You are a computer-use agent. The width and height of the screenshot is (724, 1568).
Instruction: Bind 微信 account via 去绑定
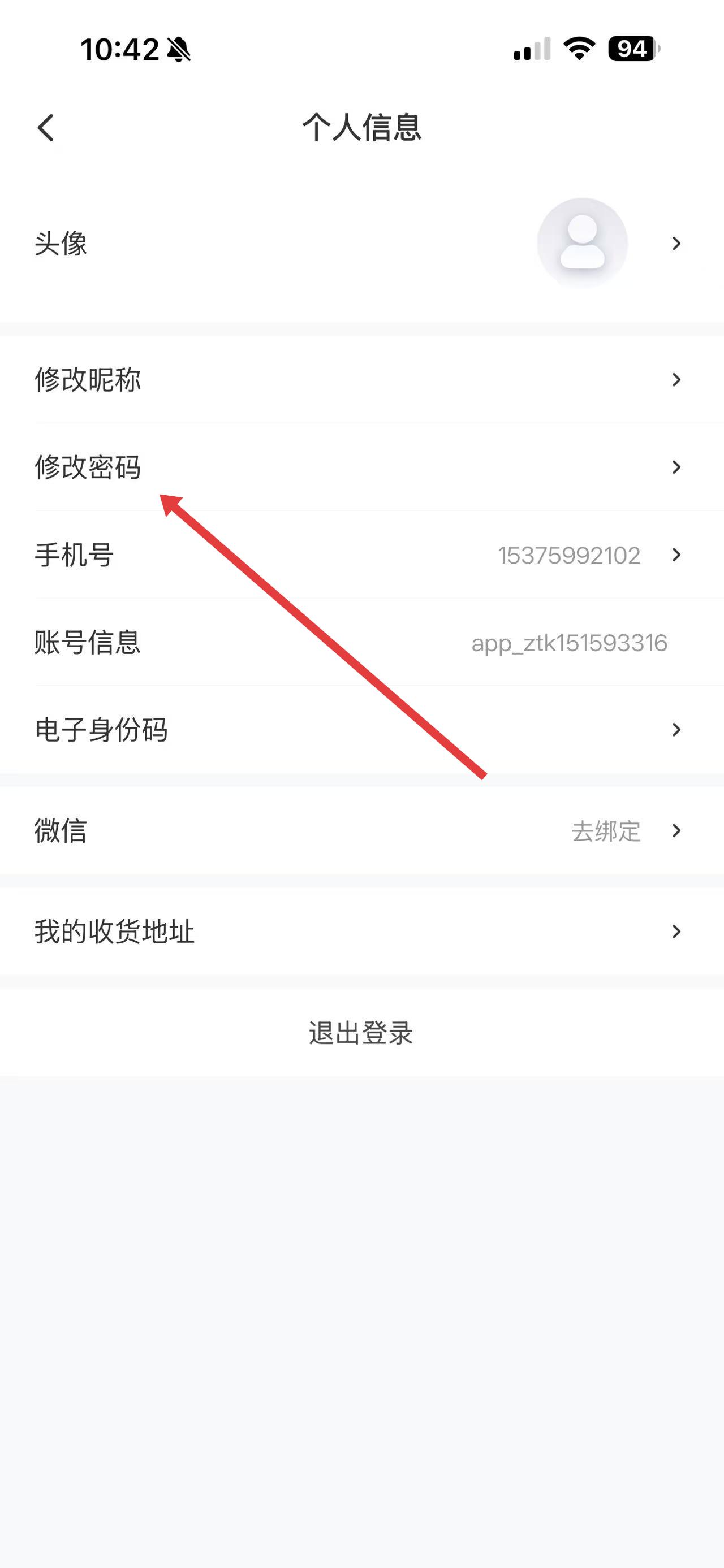tap(606, 831)
